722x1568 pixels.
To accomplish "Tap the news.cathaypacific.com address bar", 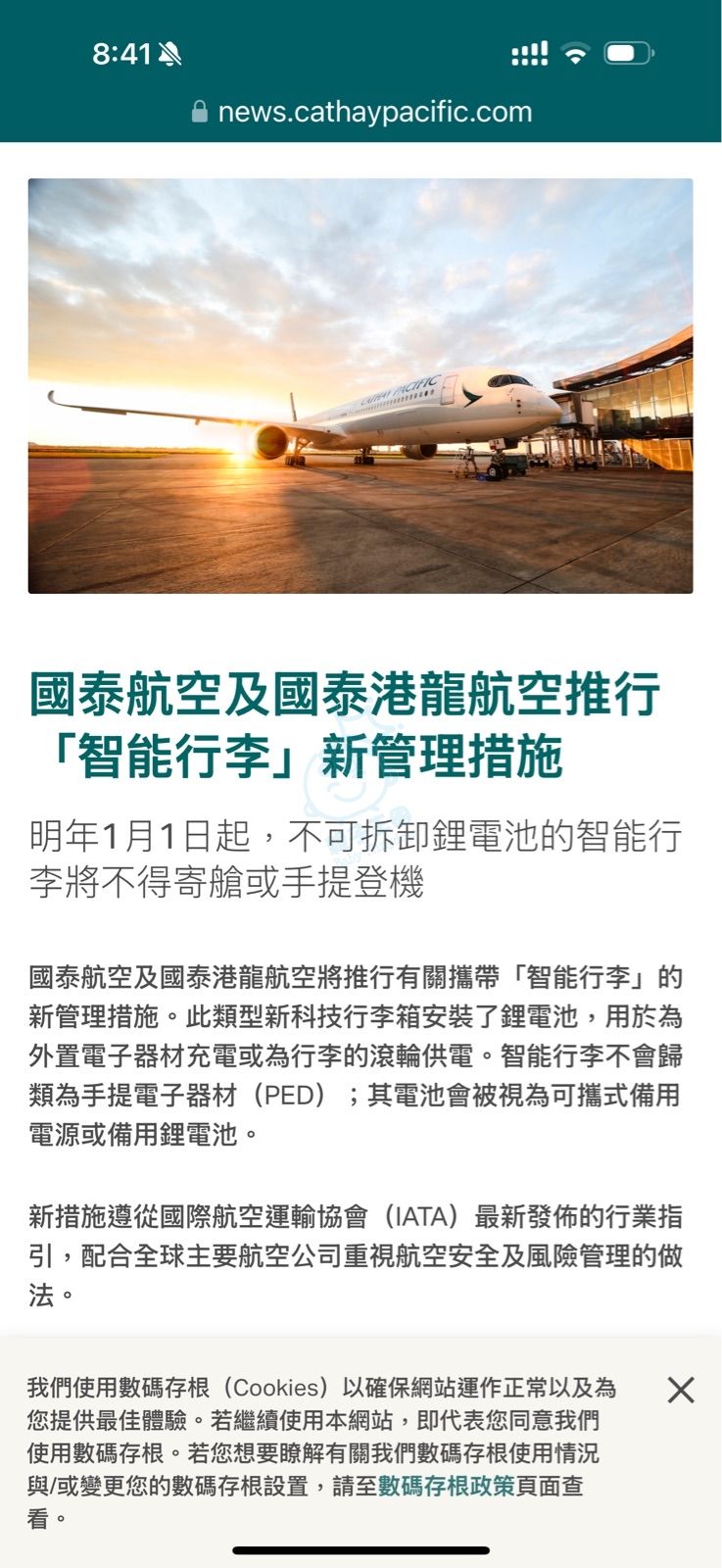I will [362, 112].
